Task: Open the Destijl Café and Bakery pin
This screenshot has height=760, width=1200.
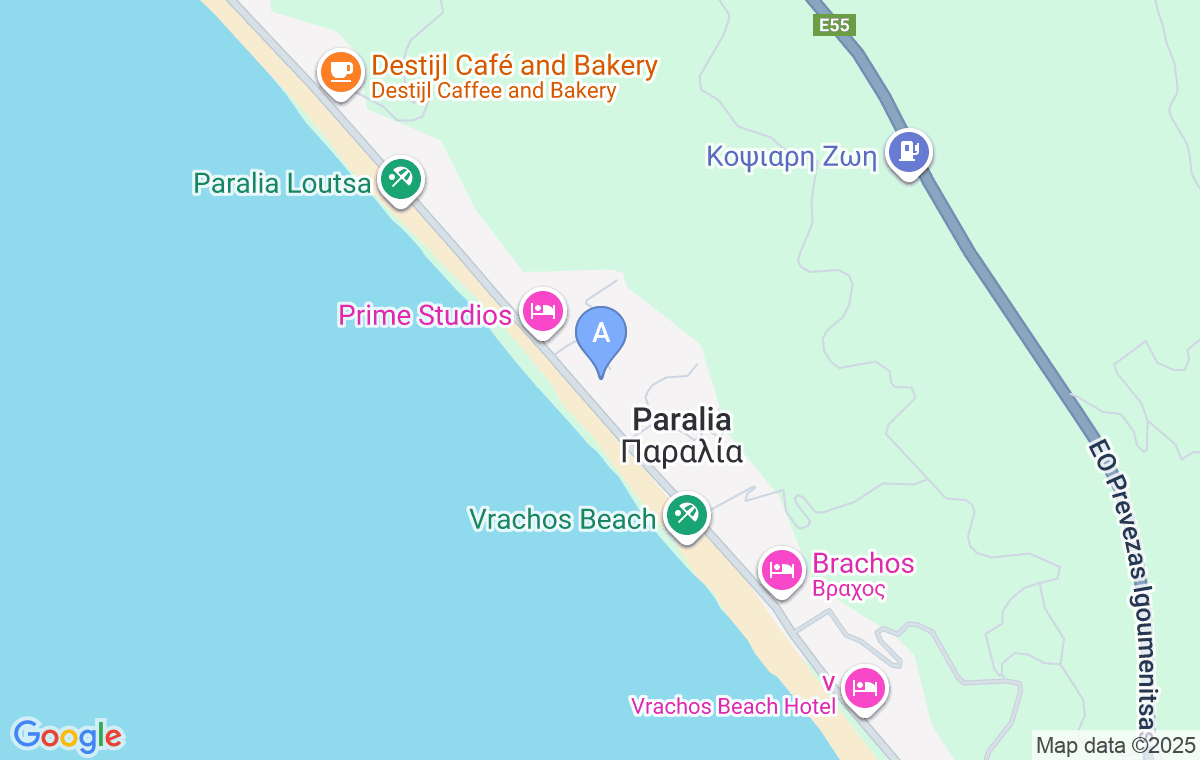Action: pos(341,72)
